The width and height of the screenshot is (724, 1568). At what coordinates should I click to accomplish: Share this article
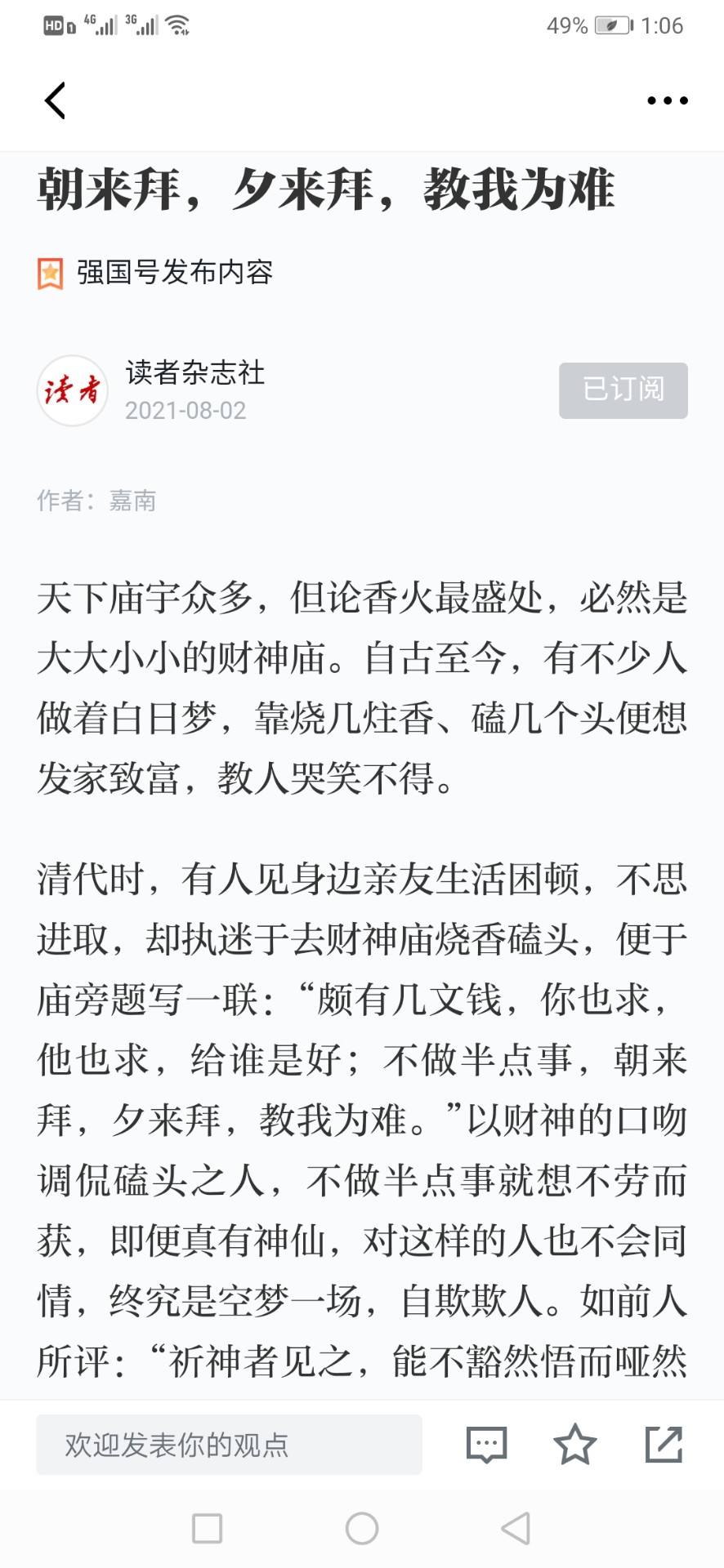(664, 1444)
